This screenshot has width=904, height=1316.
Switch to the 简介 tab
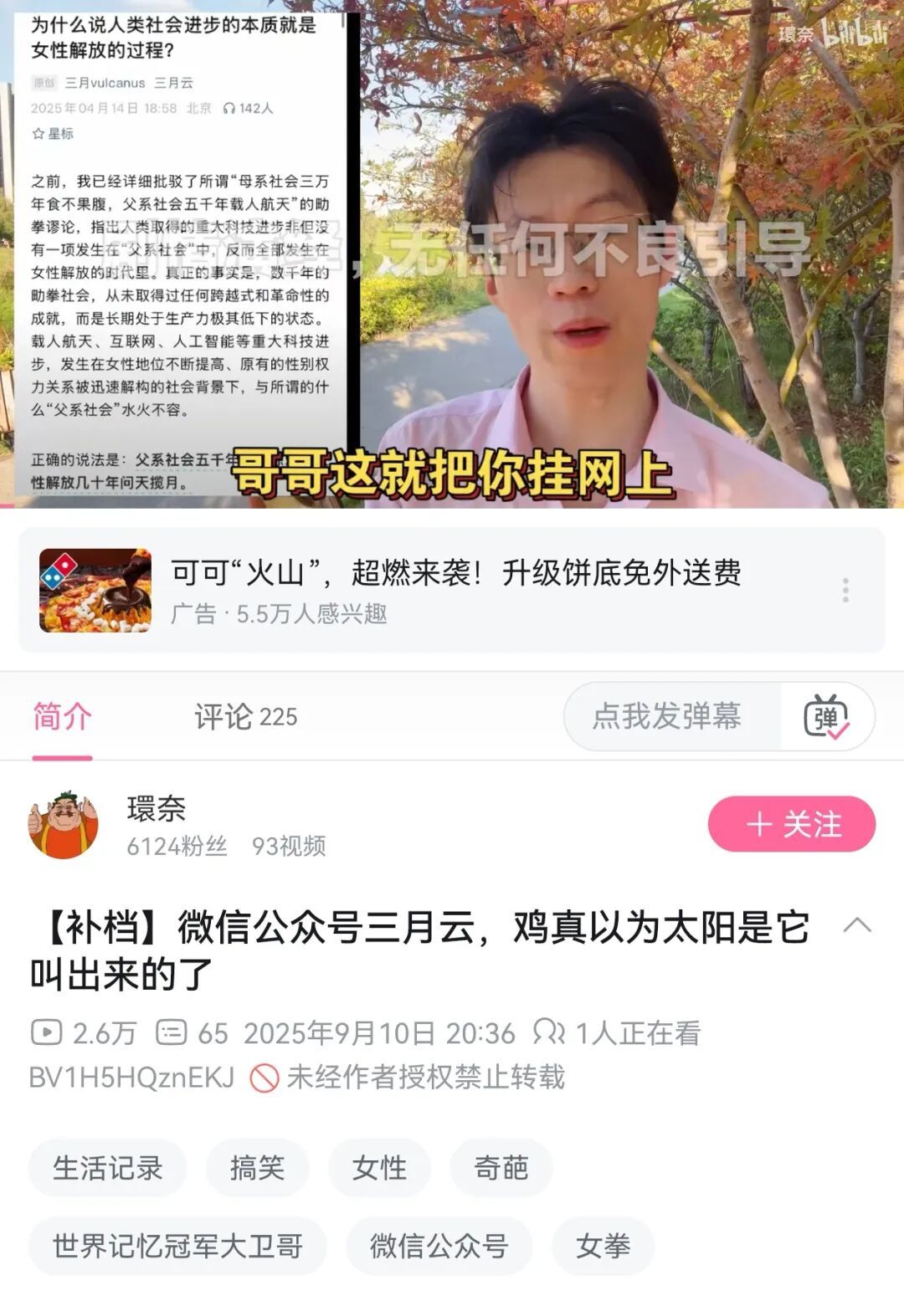pos(62,717)
